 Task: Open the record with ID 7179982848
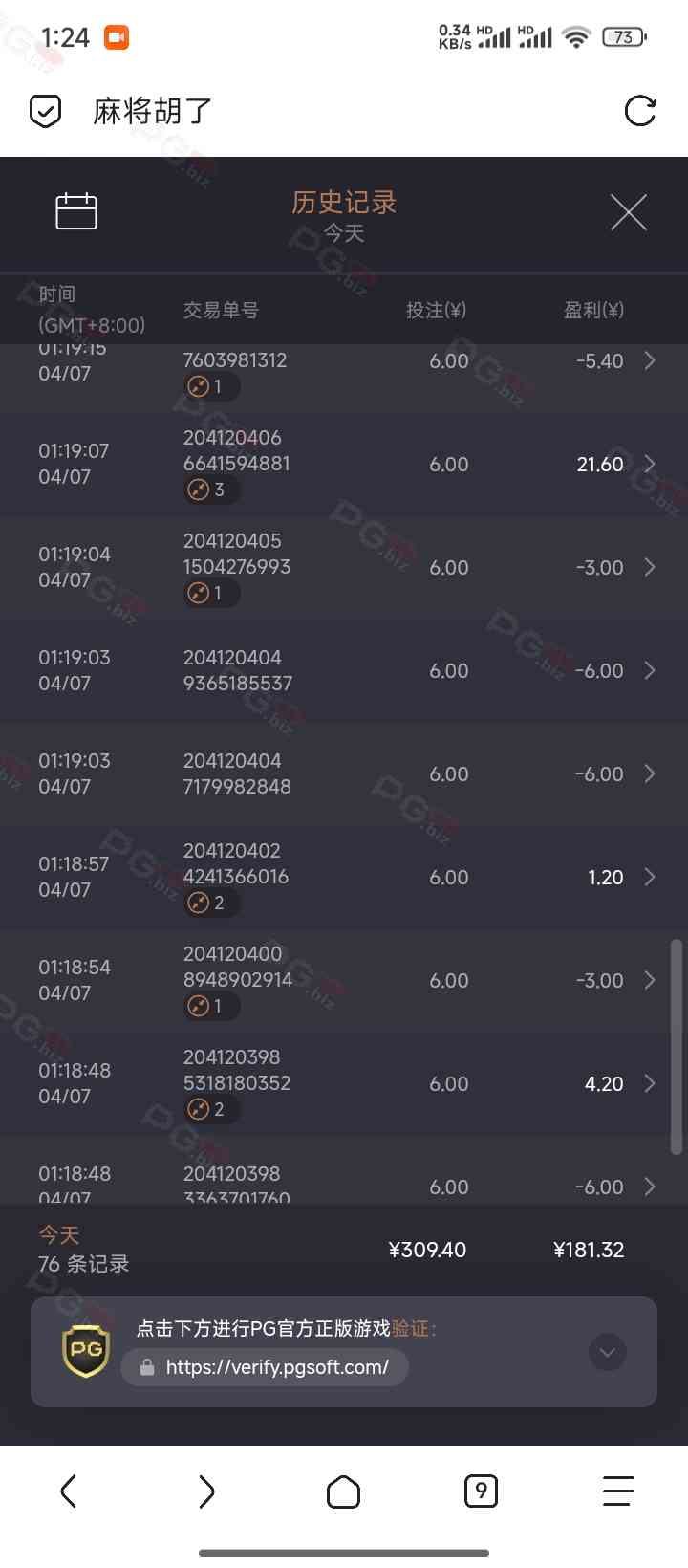[649, 773]
